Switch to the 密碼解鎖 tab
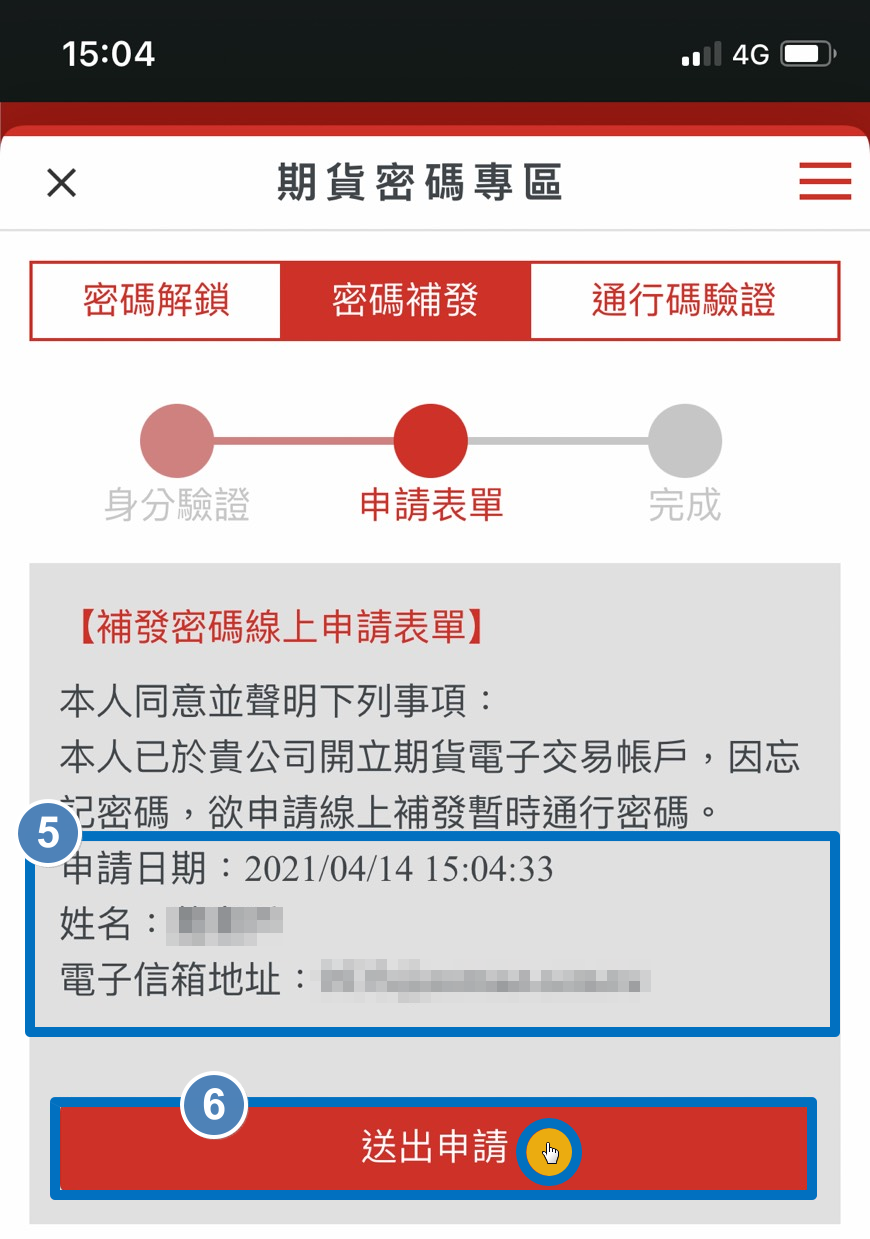Viewport: 870px width, 1239px height. coord(156,300)
